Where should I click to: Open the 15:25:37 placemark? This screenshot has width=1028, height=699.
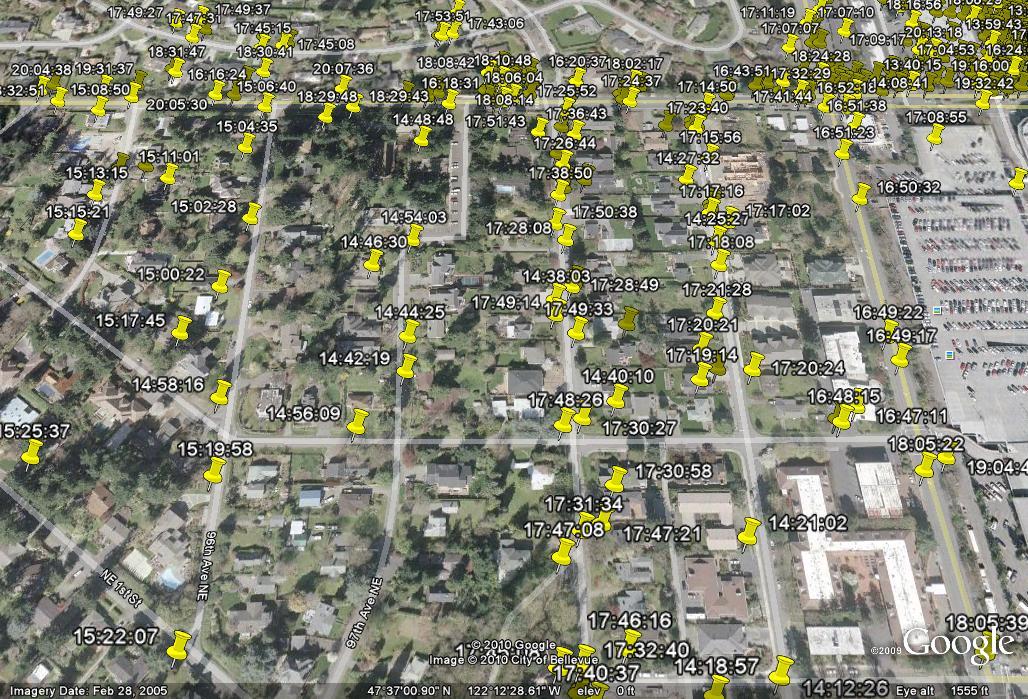click(x=32, y=452)
